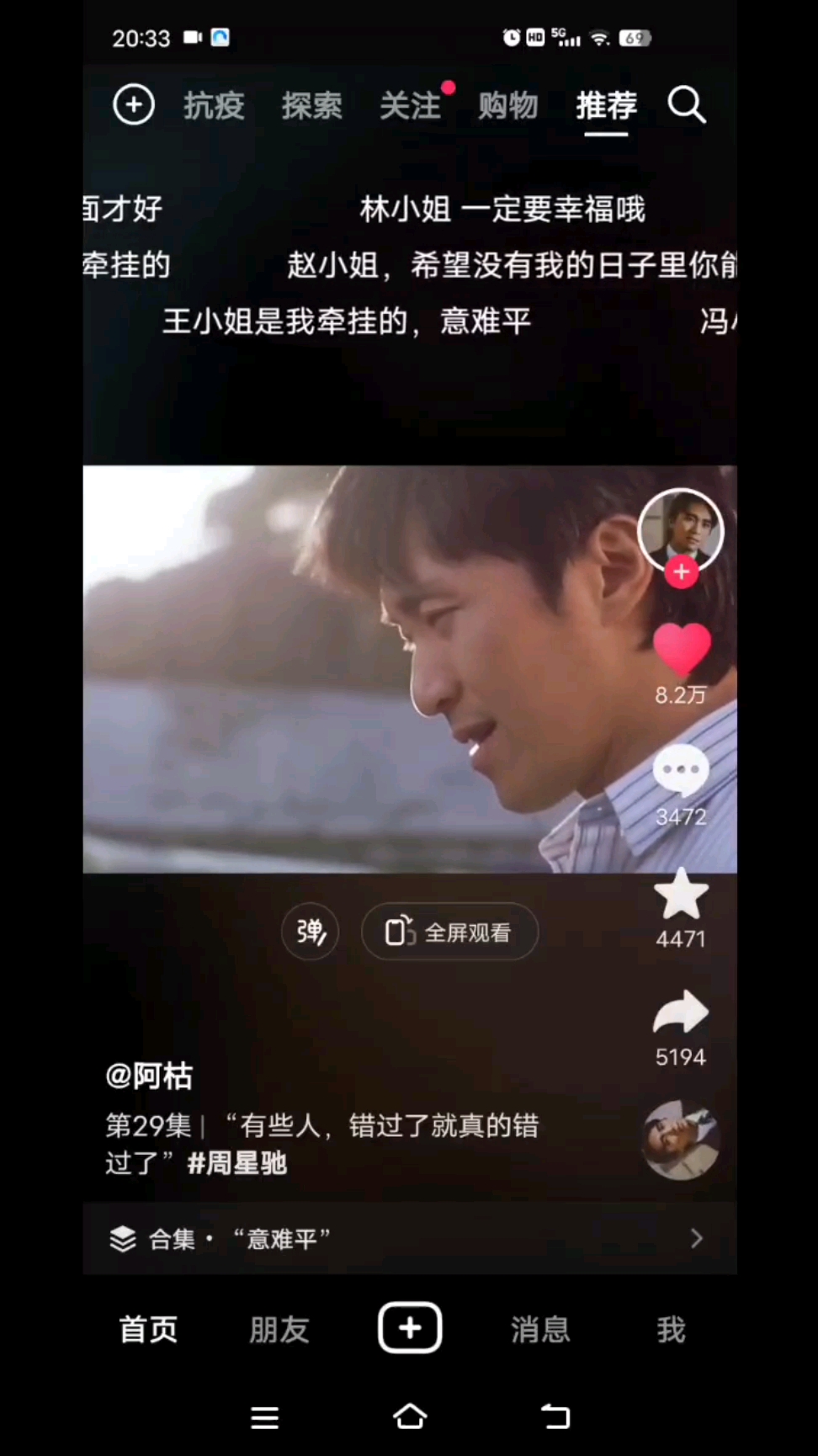This screenshot has width=818, height=1456.
Task: Toggle the 弹 bullet comments button
Action: click(x=311, y=932)
